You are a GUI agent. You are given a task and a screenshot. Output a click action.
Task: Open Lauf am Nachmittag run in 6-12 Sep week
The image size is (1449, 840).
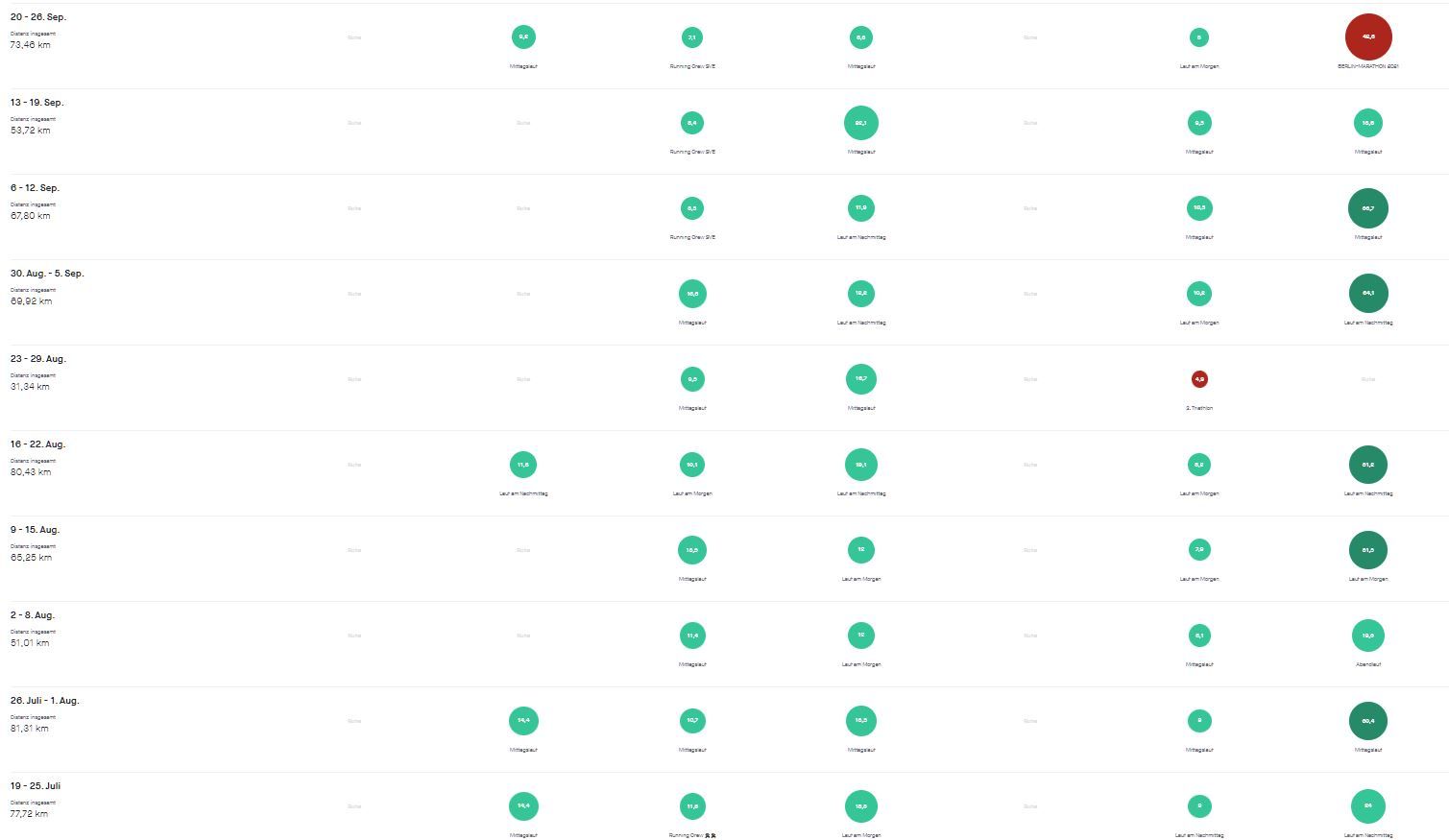tap(861, 208)
